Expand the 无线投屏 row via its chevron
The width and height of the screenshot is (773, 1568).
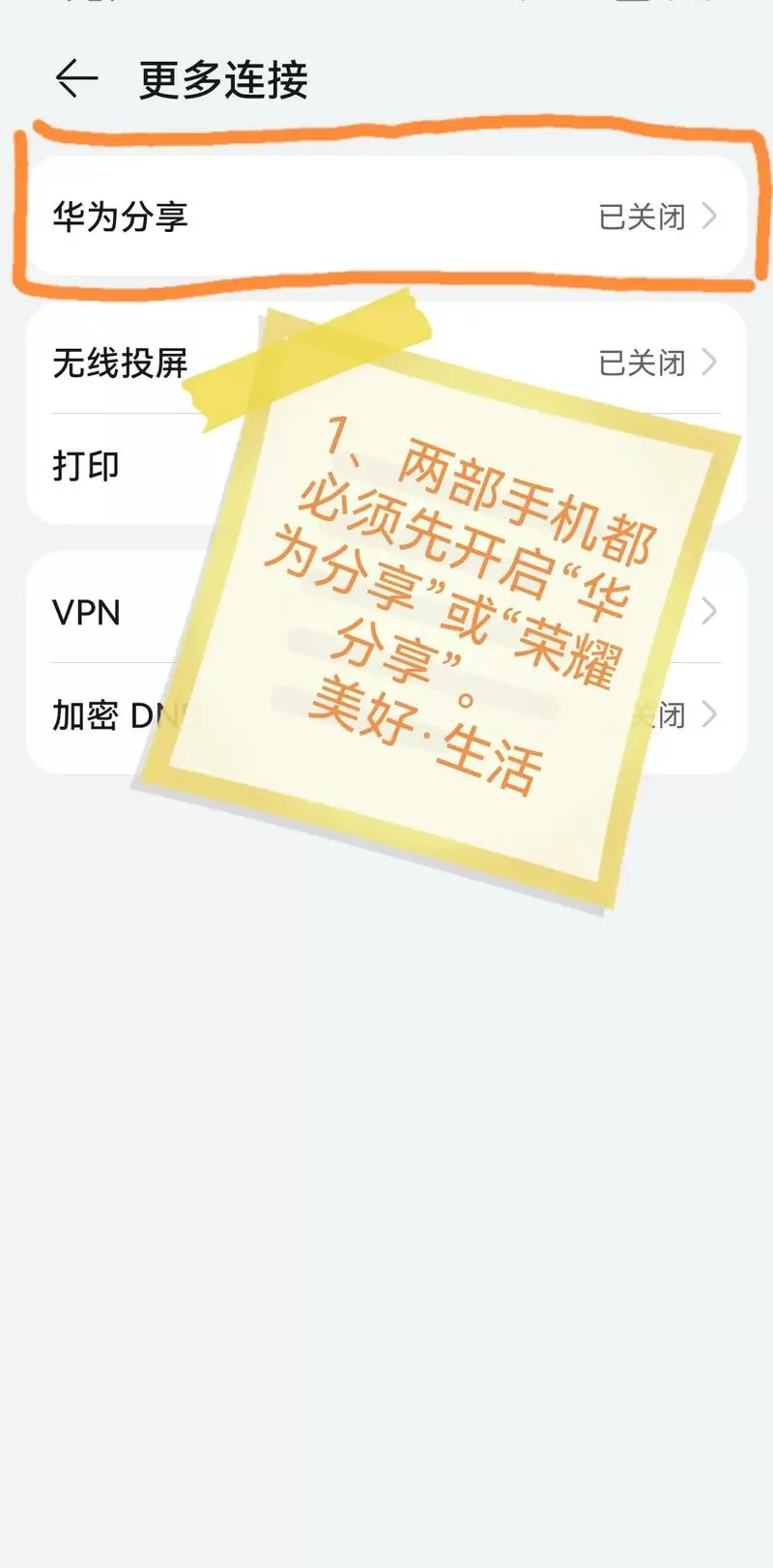pyautogui.click(x=712, y=364)
